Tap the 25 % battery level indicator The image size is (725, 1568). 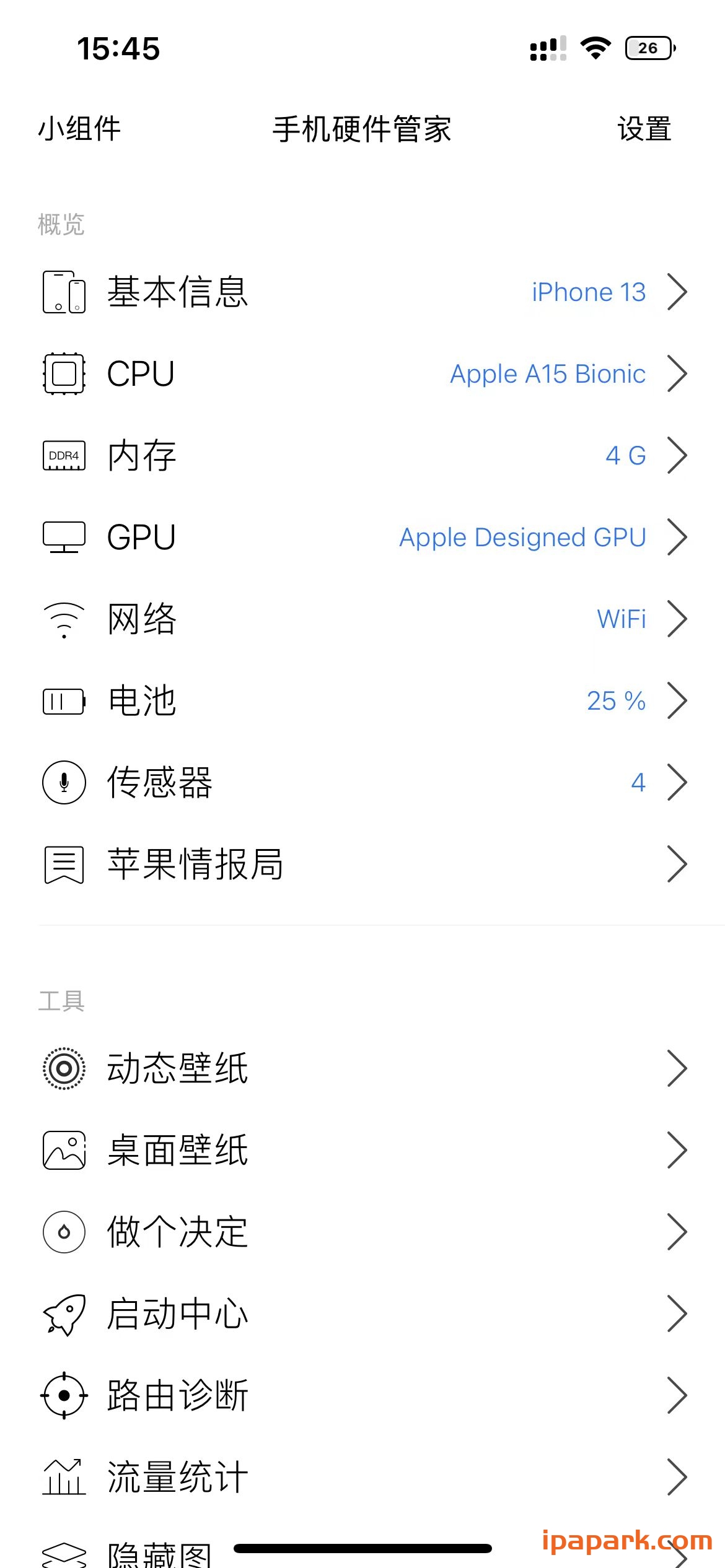coord(617,700)
